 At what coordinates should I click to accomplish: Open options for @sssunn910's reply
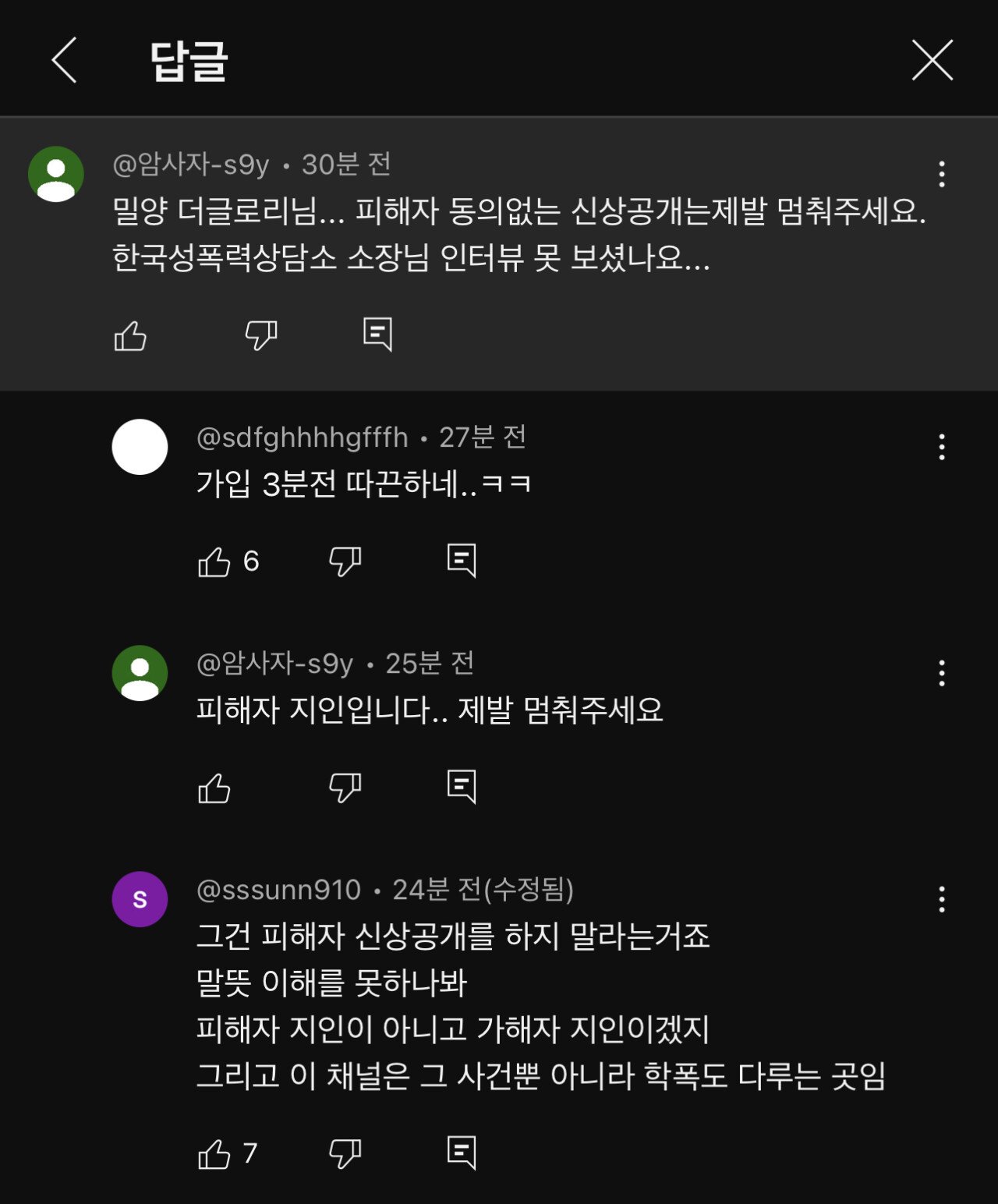(942, 899)
